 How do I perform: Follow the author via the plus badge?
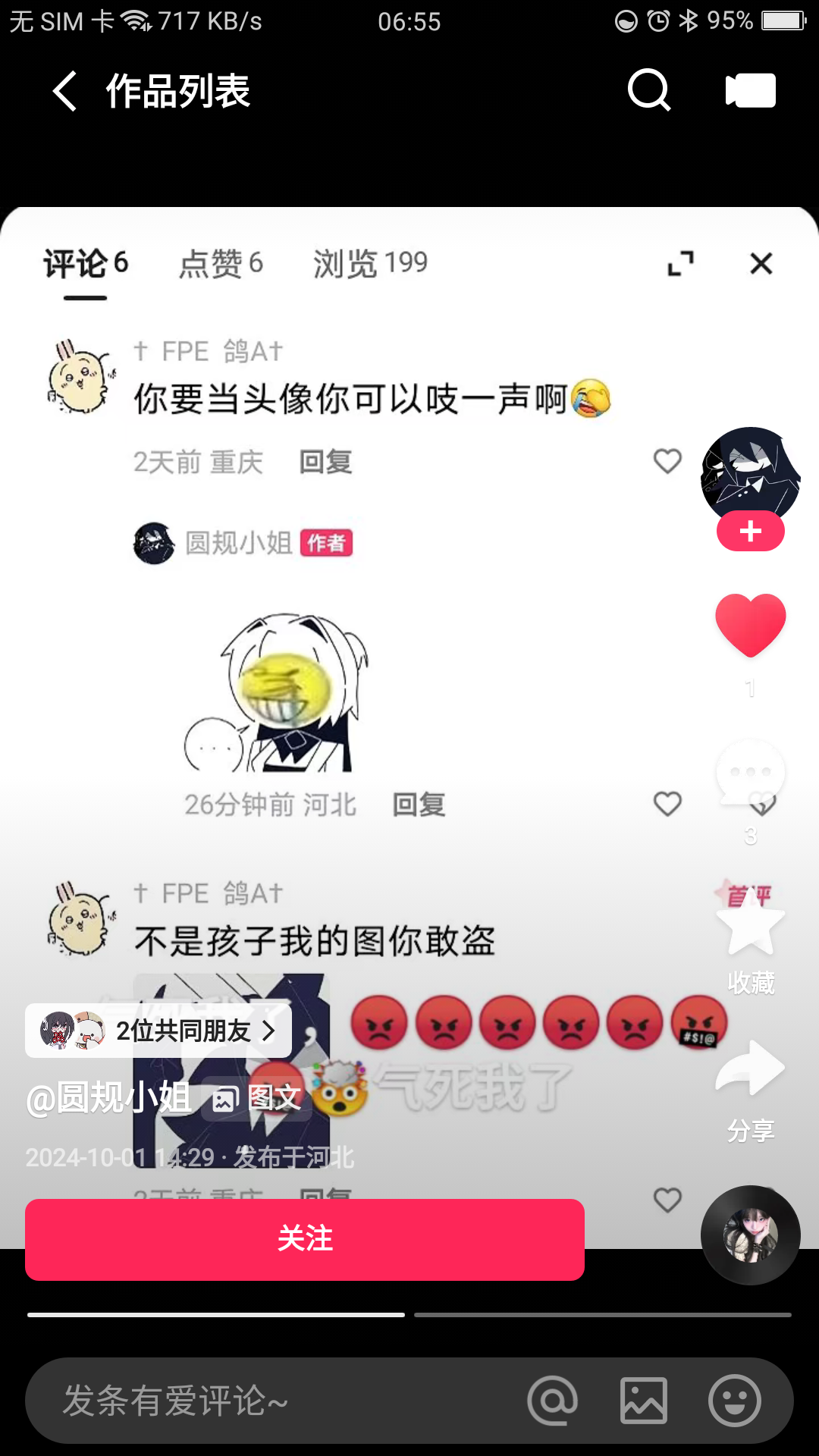coord(750,531)
